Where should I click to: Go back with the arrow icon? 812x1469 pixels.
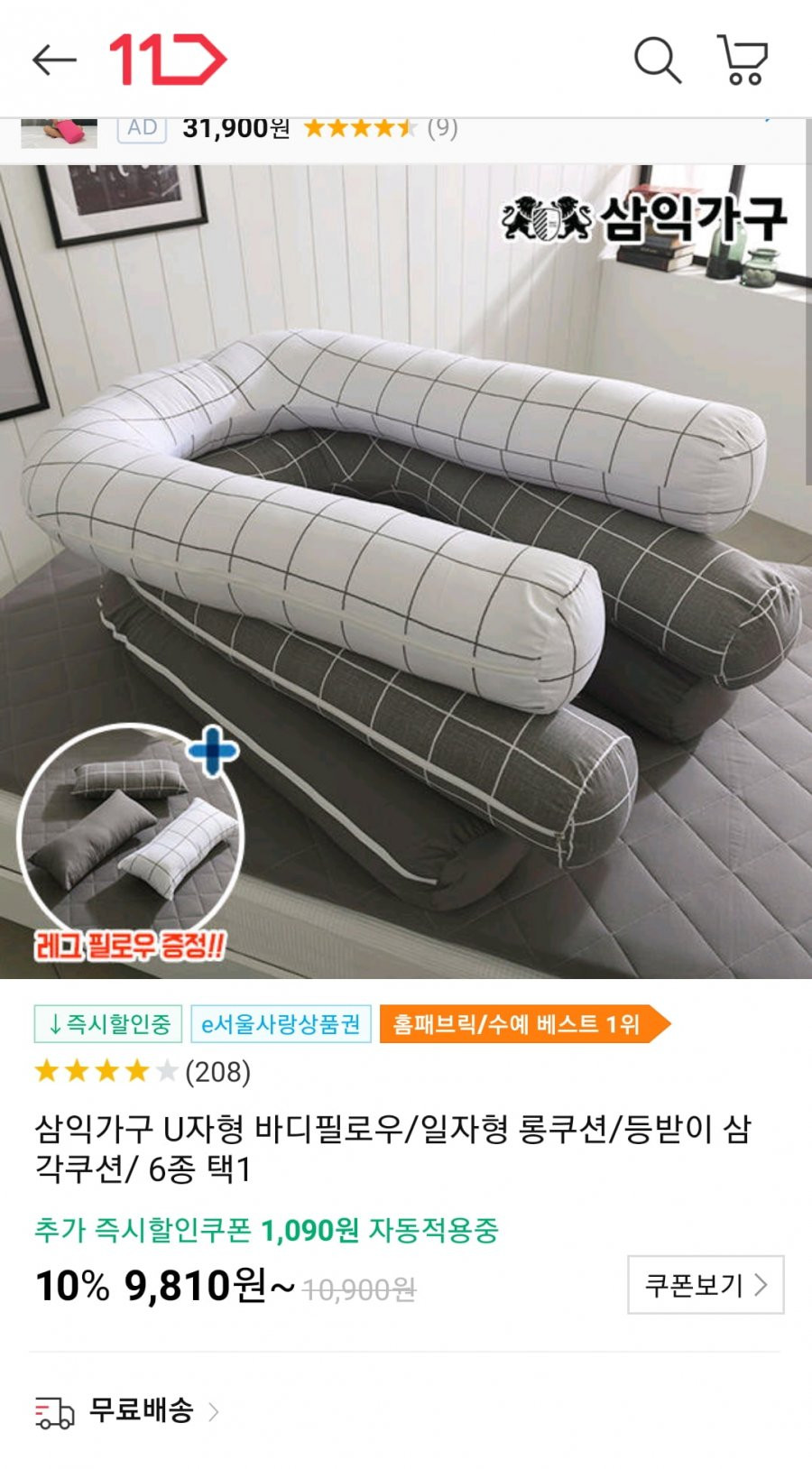(54, 60)
